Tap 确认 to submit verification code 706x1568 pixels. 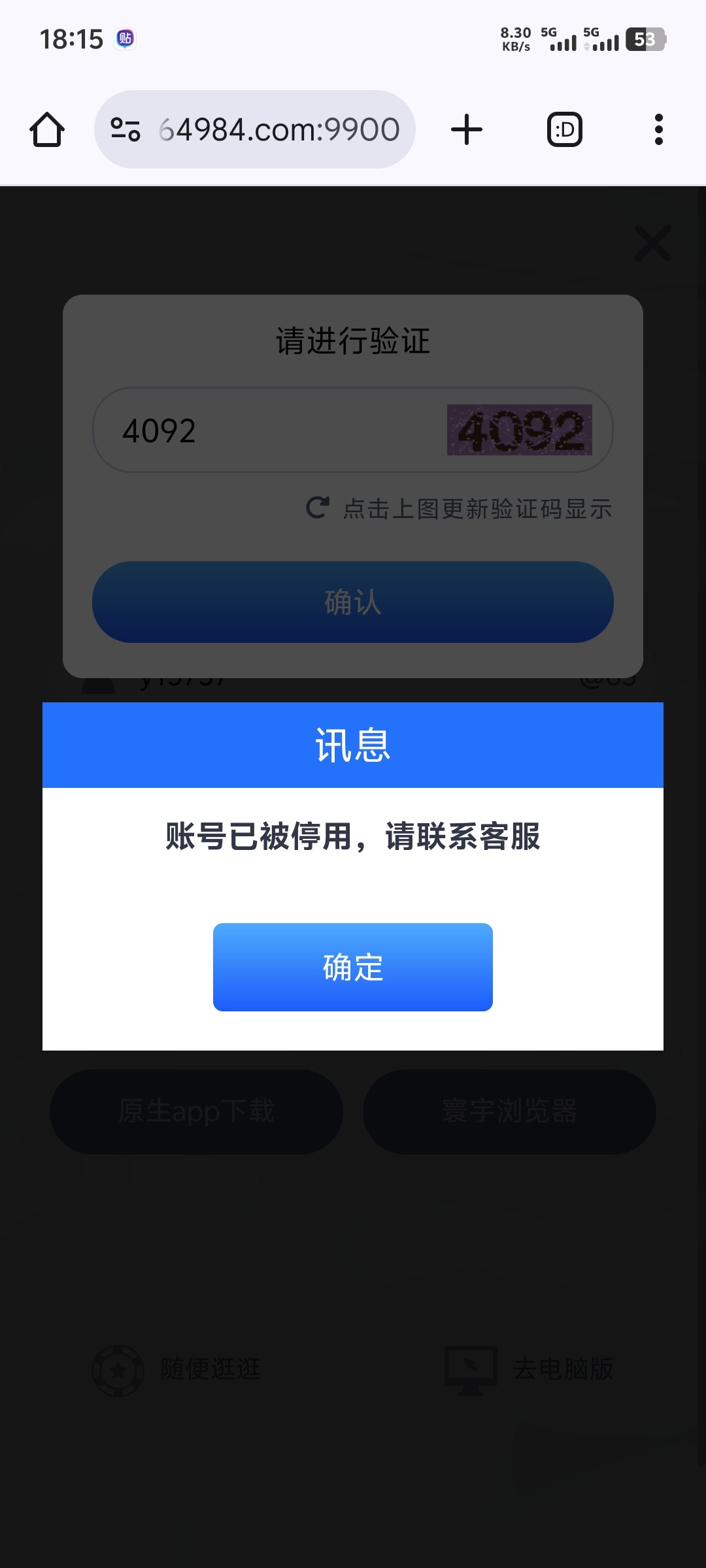click(x=353, y=602)
